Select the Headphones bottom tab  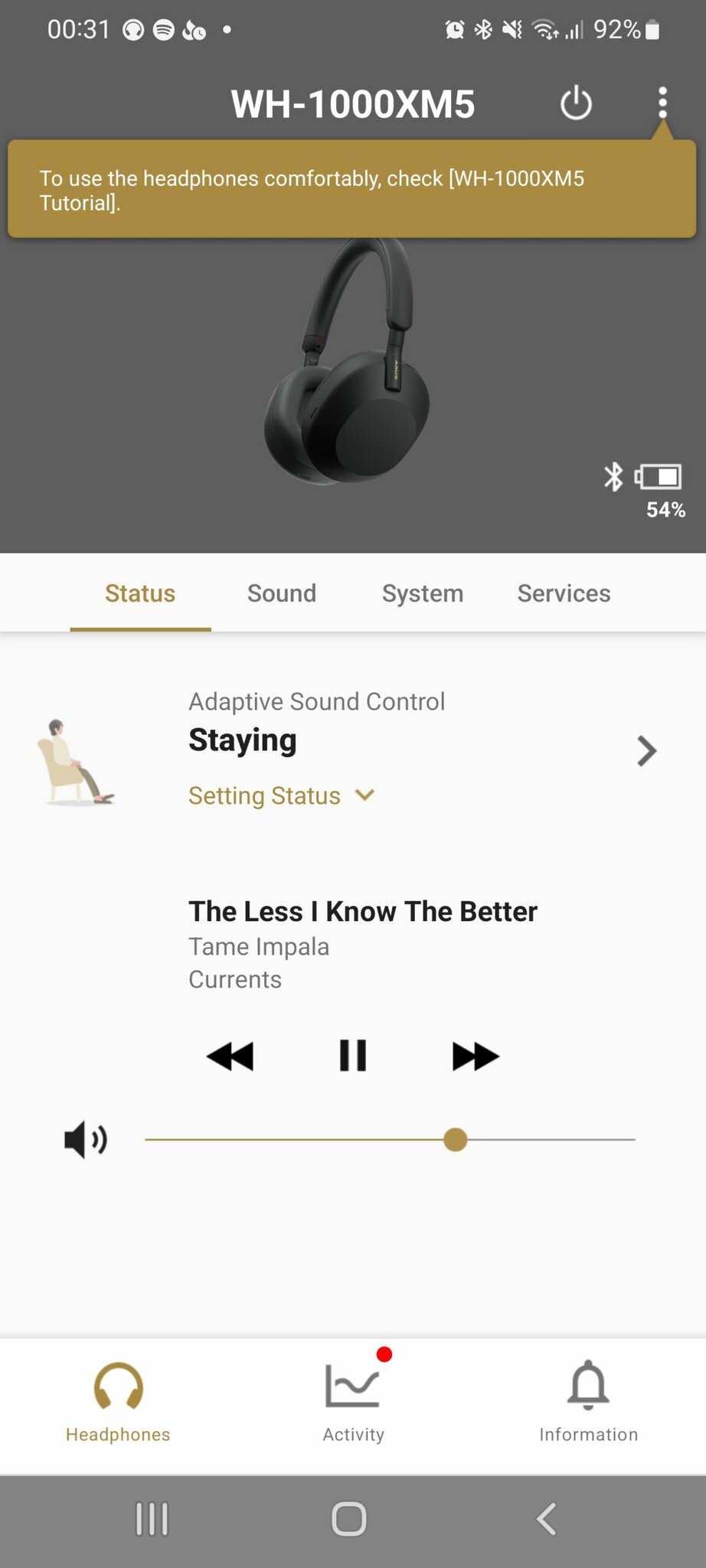click(118, 1403)
